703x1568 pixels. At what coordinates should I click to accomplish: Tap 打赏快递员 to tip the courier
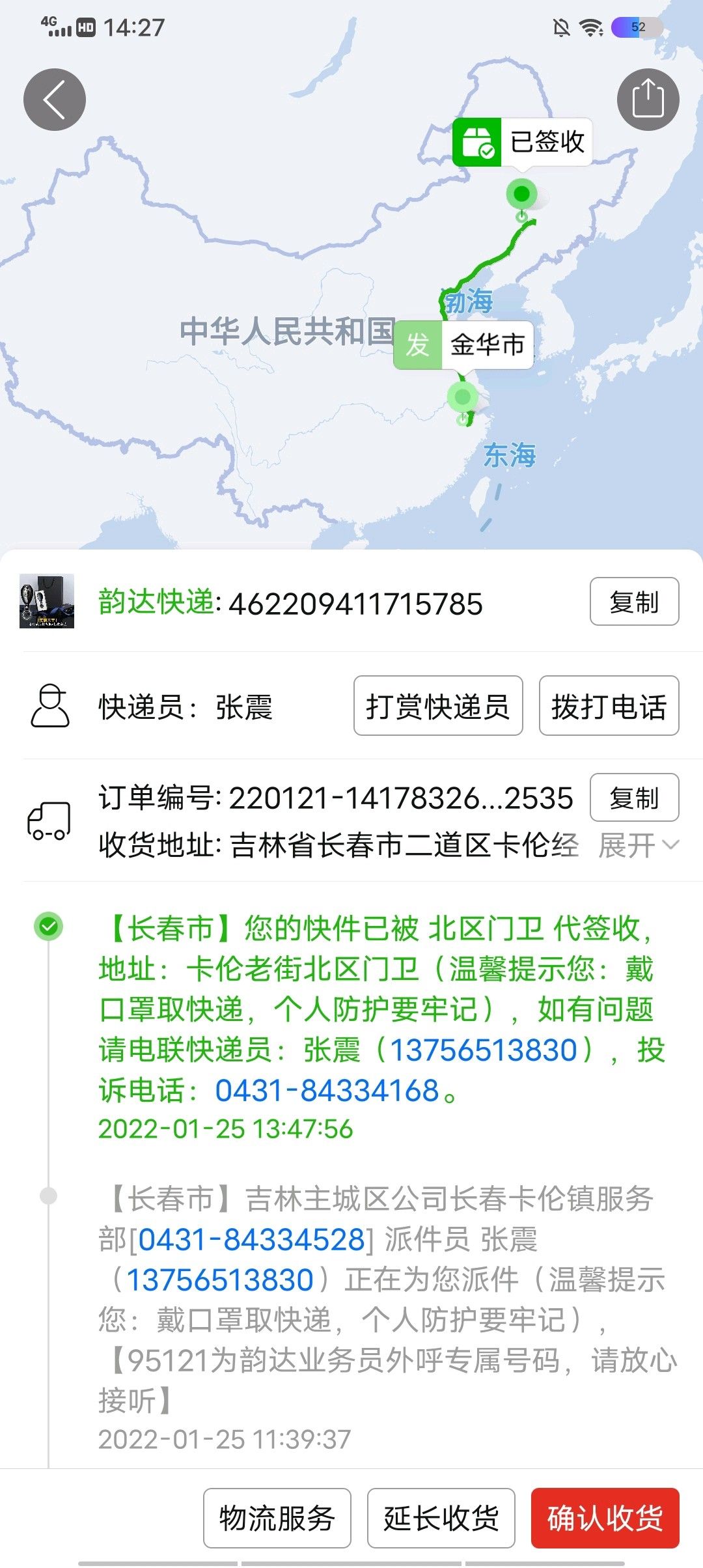(438, 706)
